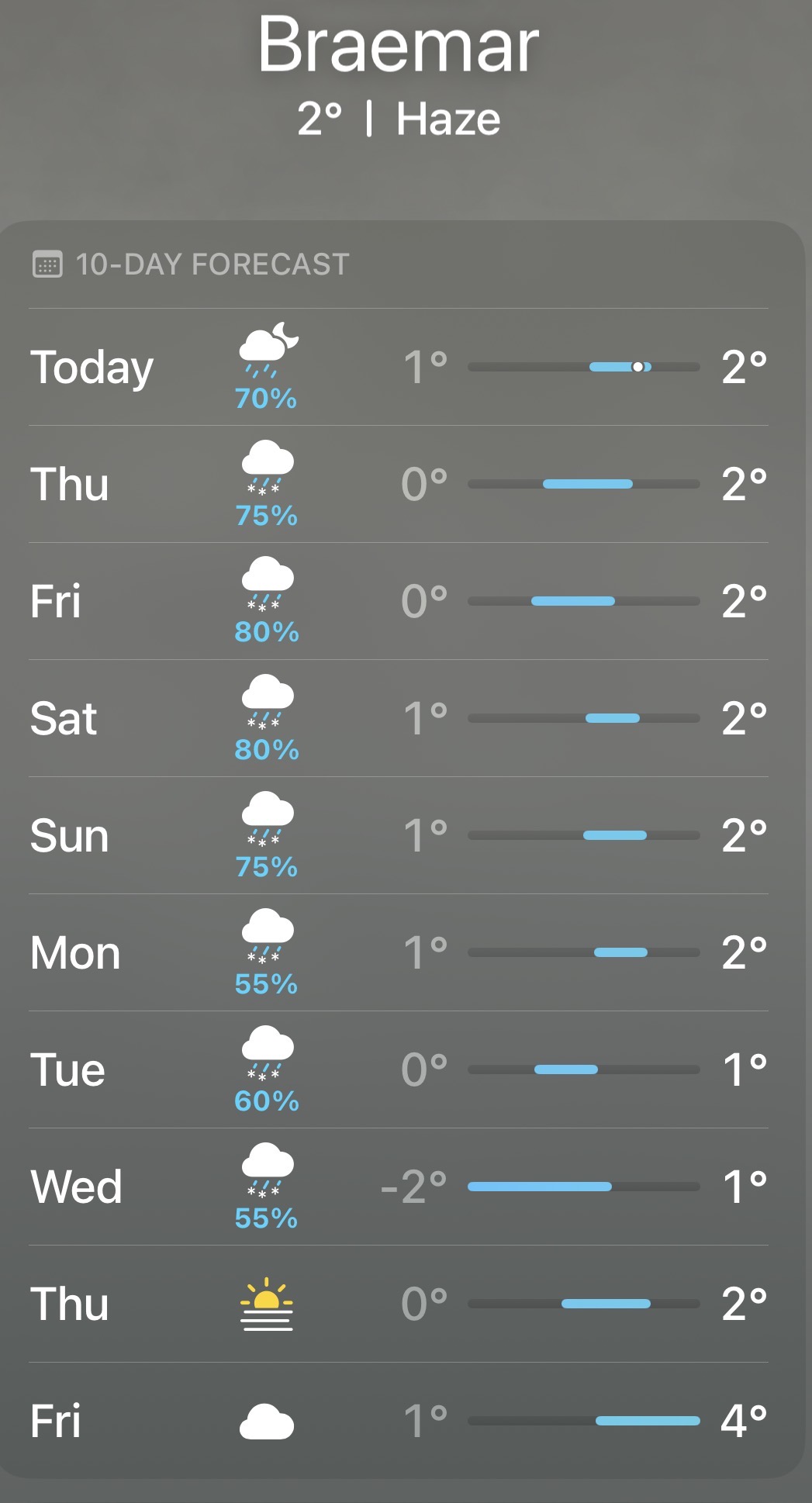Select the Thu row with the hazy sun icon
The height and width of the screenshot is (1503, 812).
[399, 1304]
